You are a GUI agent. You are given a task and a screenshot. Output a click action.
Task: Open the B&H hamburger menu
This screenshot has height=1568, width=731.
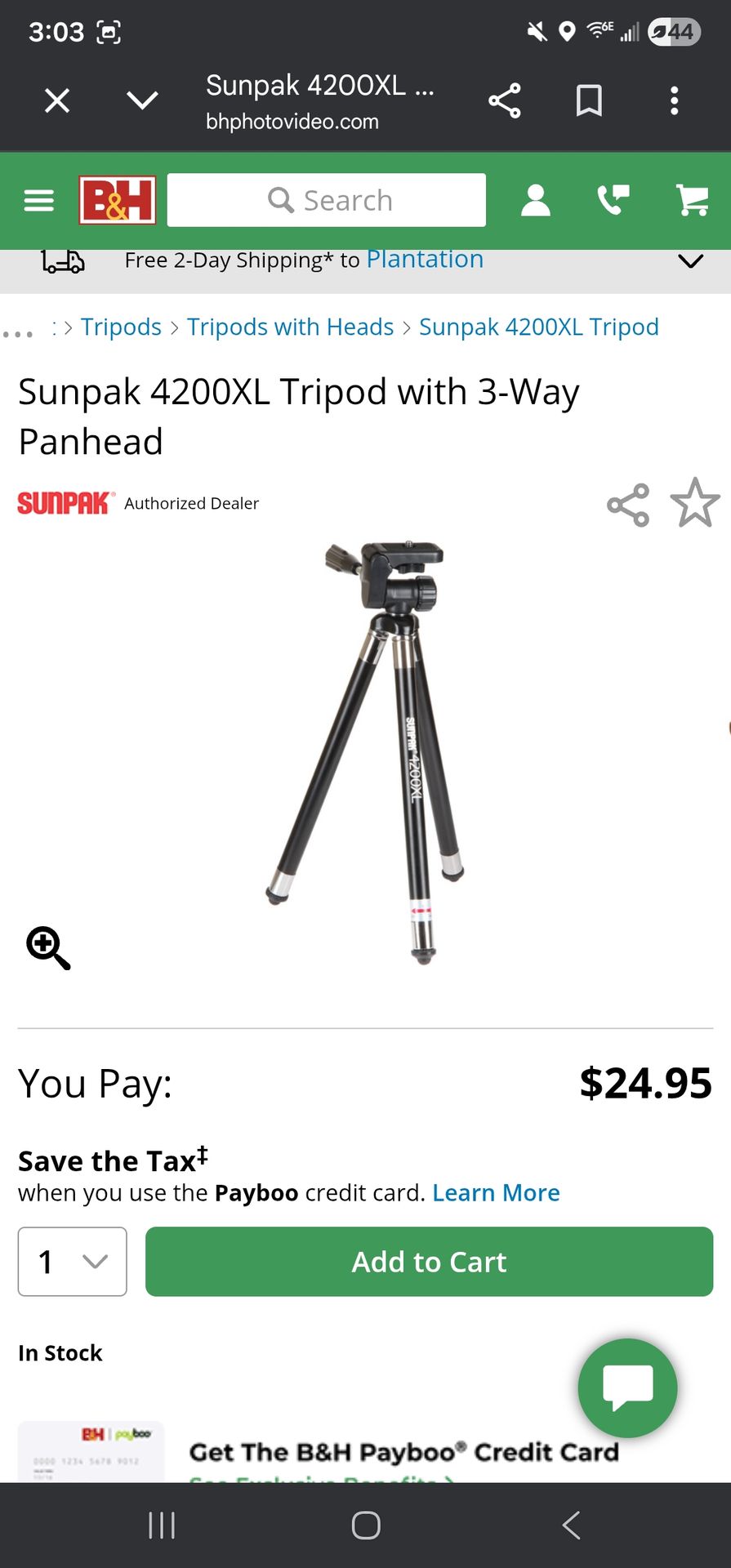[38, 200]
